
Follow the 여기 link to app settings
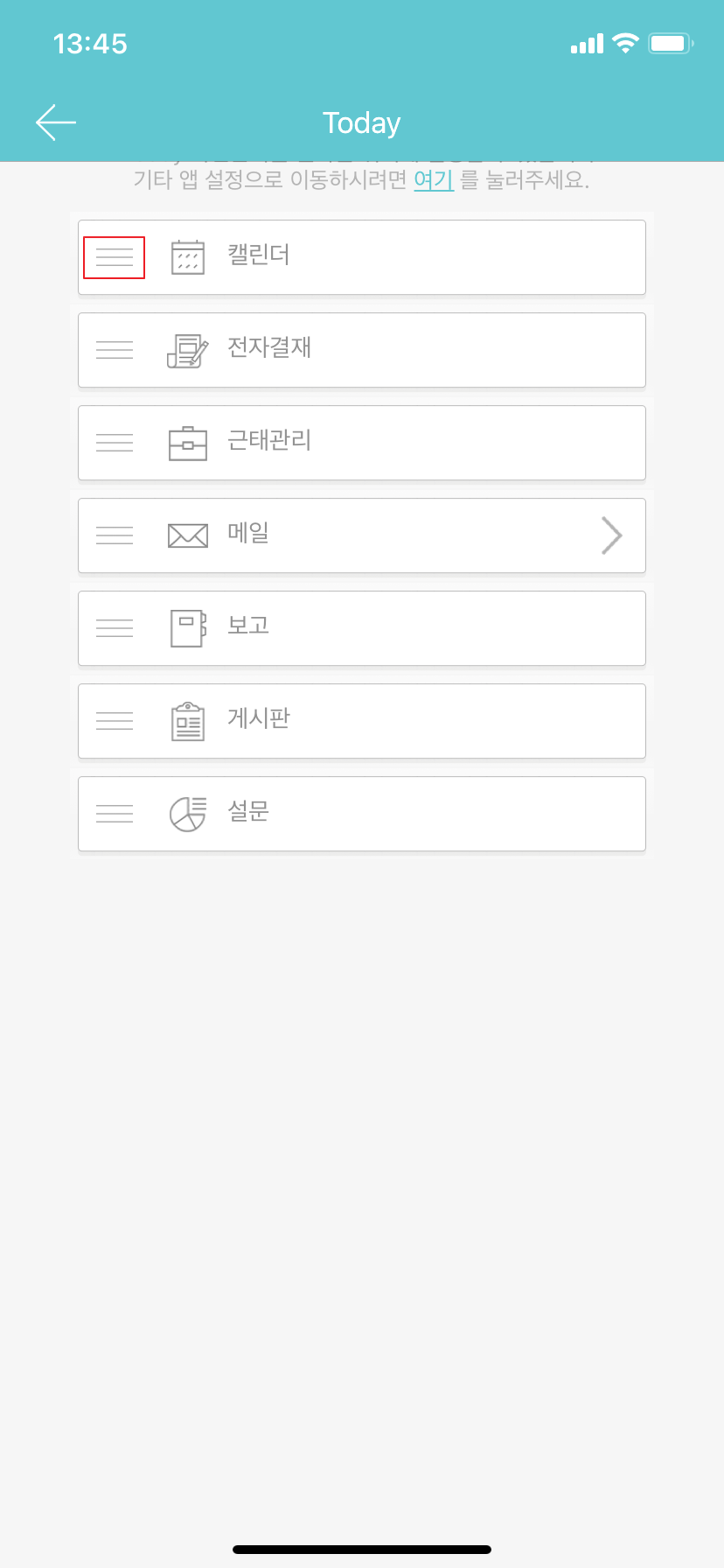coord(433,180)
